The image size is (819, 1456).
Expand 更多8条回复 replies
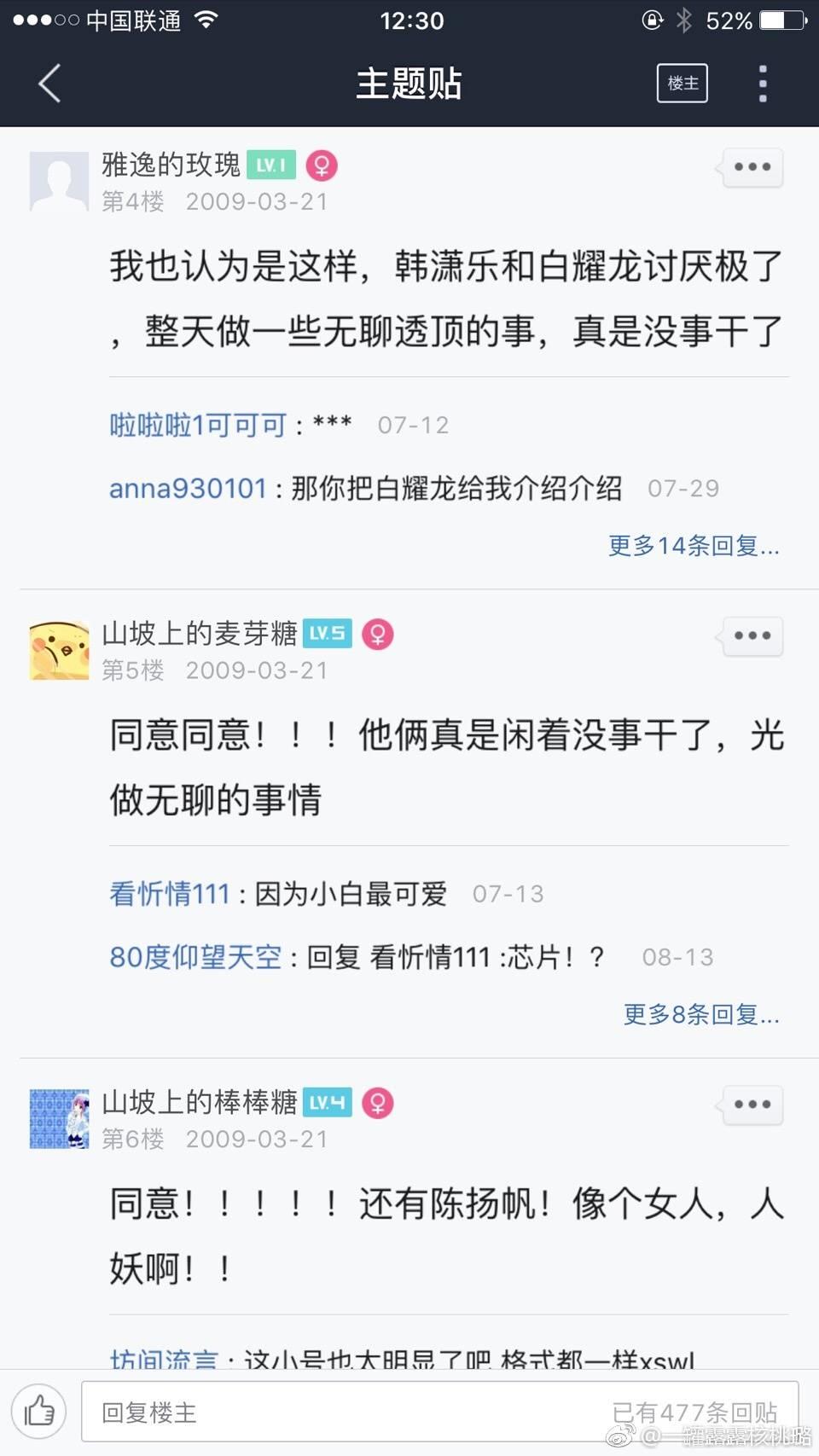pos(700,1014)
